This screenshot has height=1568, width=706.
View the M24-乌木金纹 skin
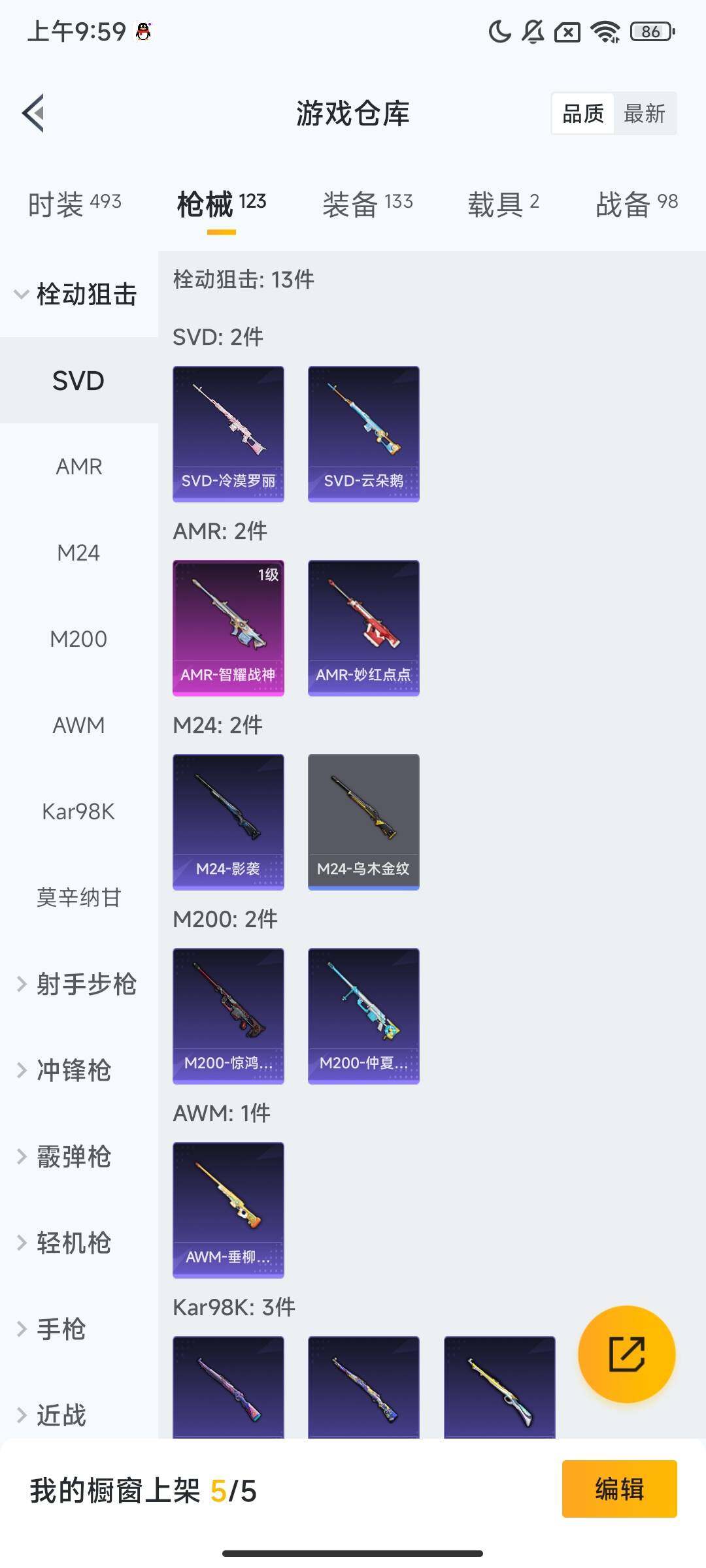tap(363, 822)
